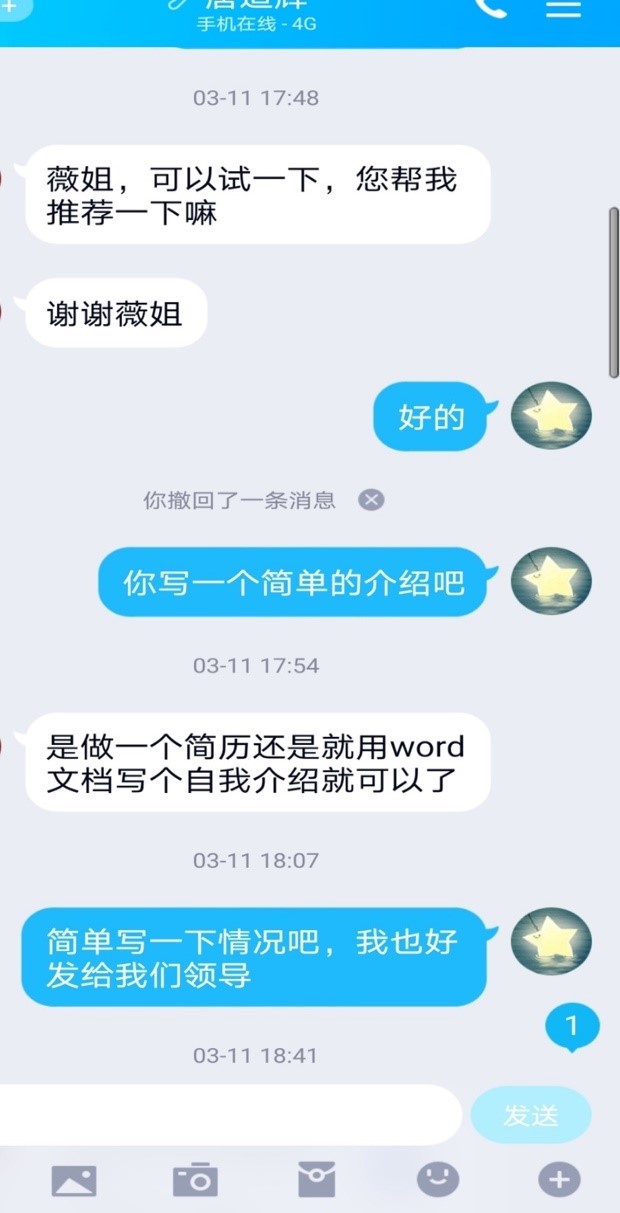
Task: Tap the 发送 send button
Action: [x=530, y=1115]
